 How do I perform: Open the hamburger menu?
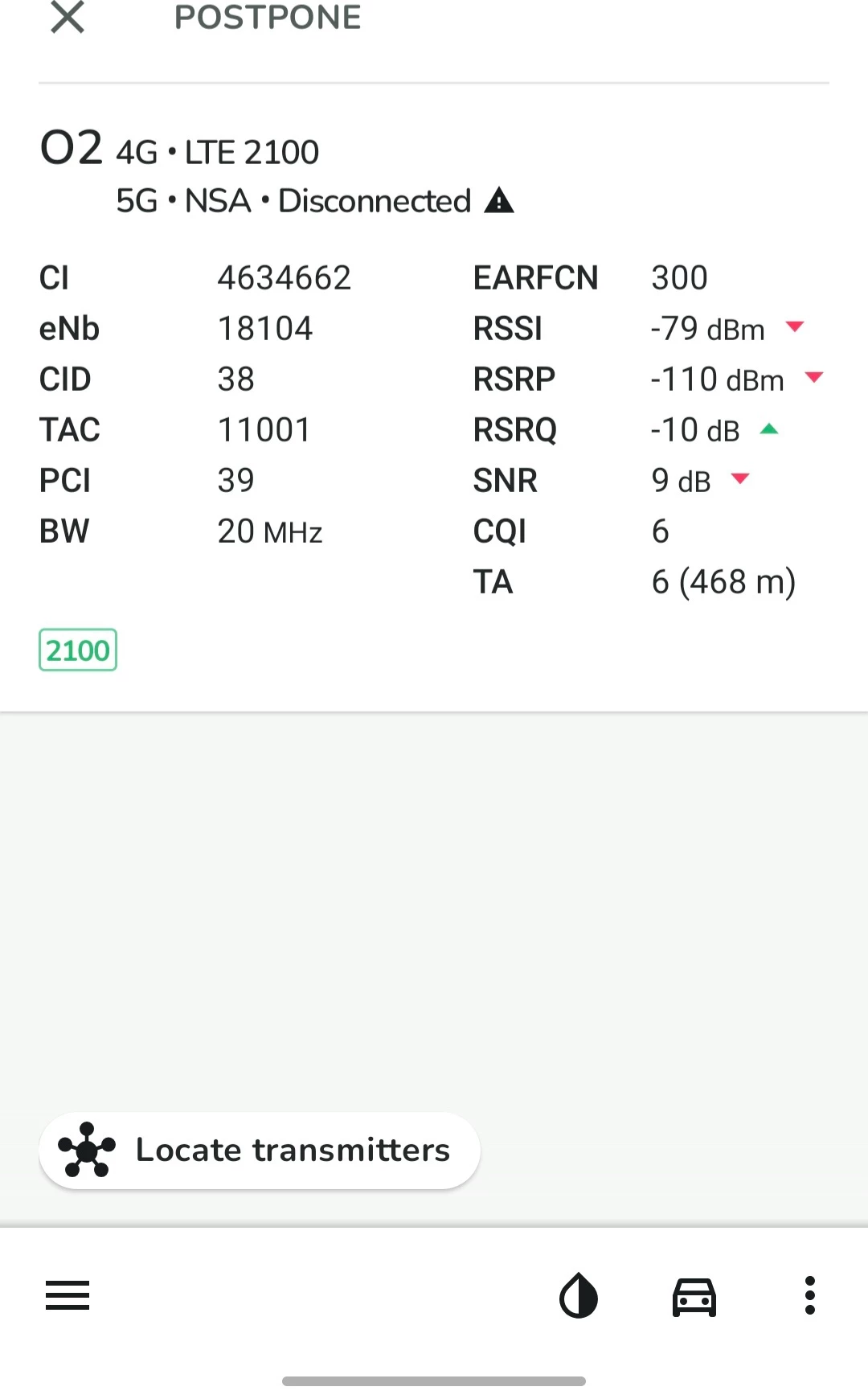point(68,1295)
